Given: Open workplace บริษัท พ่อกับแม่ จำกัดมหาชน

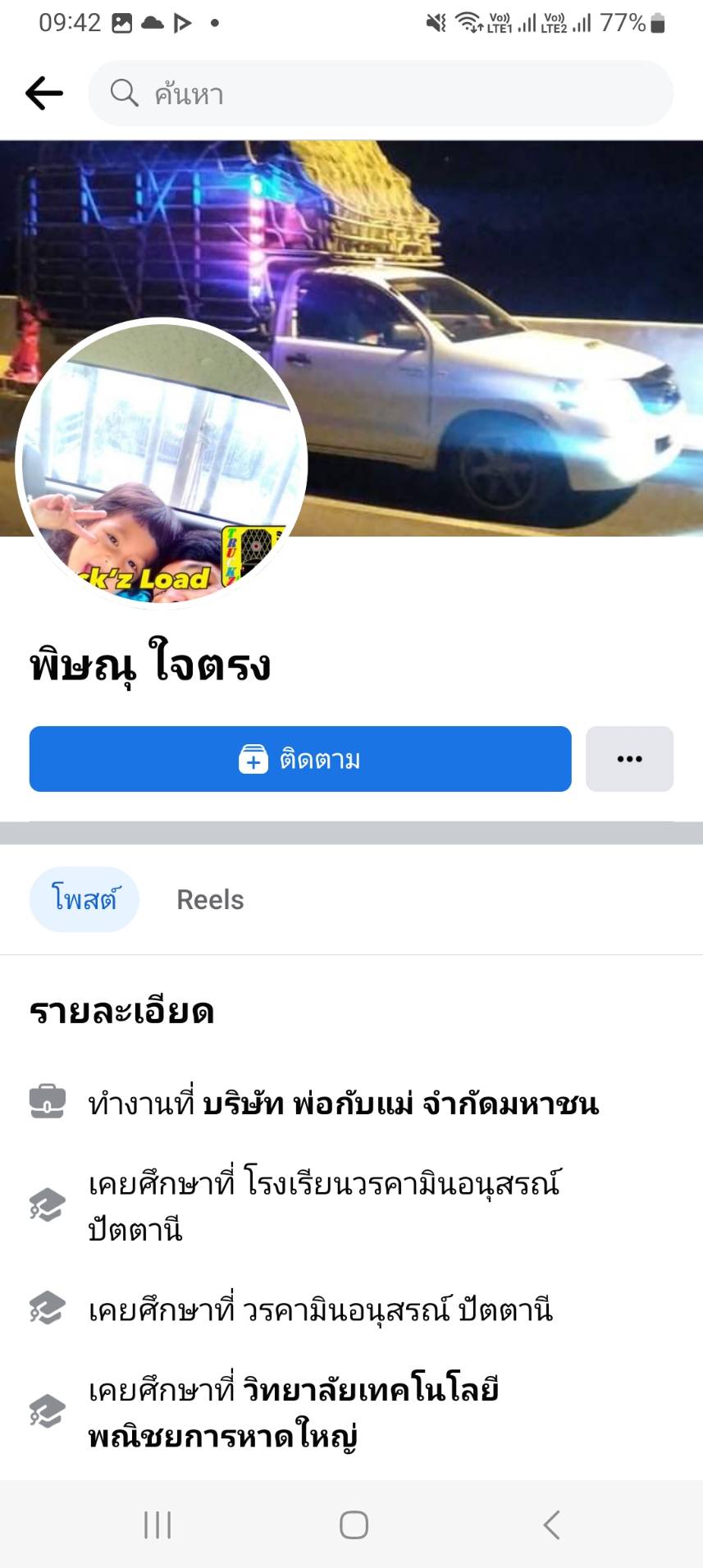Looking at the screenshot, I should [x=400, y=1104].
